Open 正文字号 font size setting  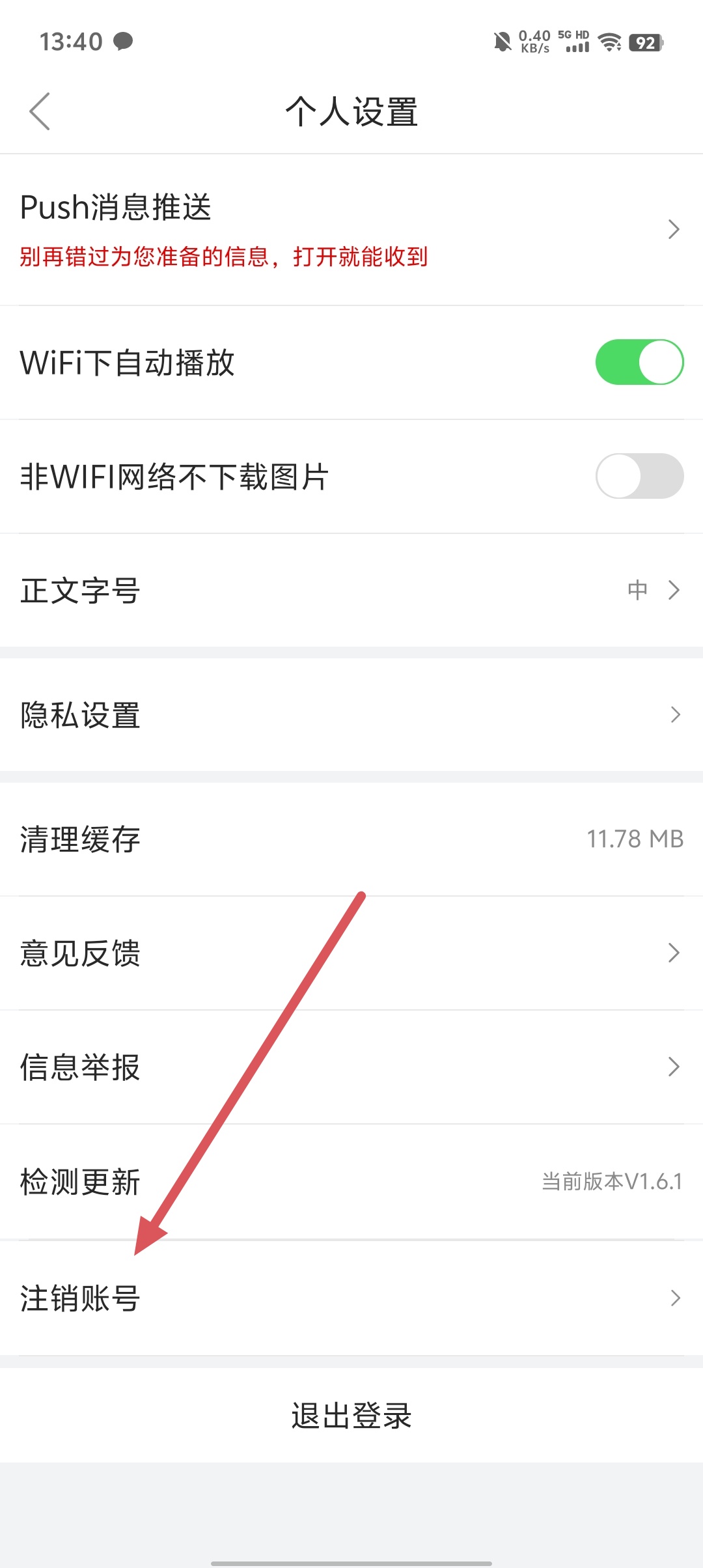pyautogui.click(x=351, y=591)
